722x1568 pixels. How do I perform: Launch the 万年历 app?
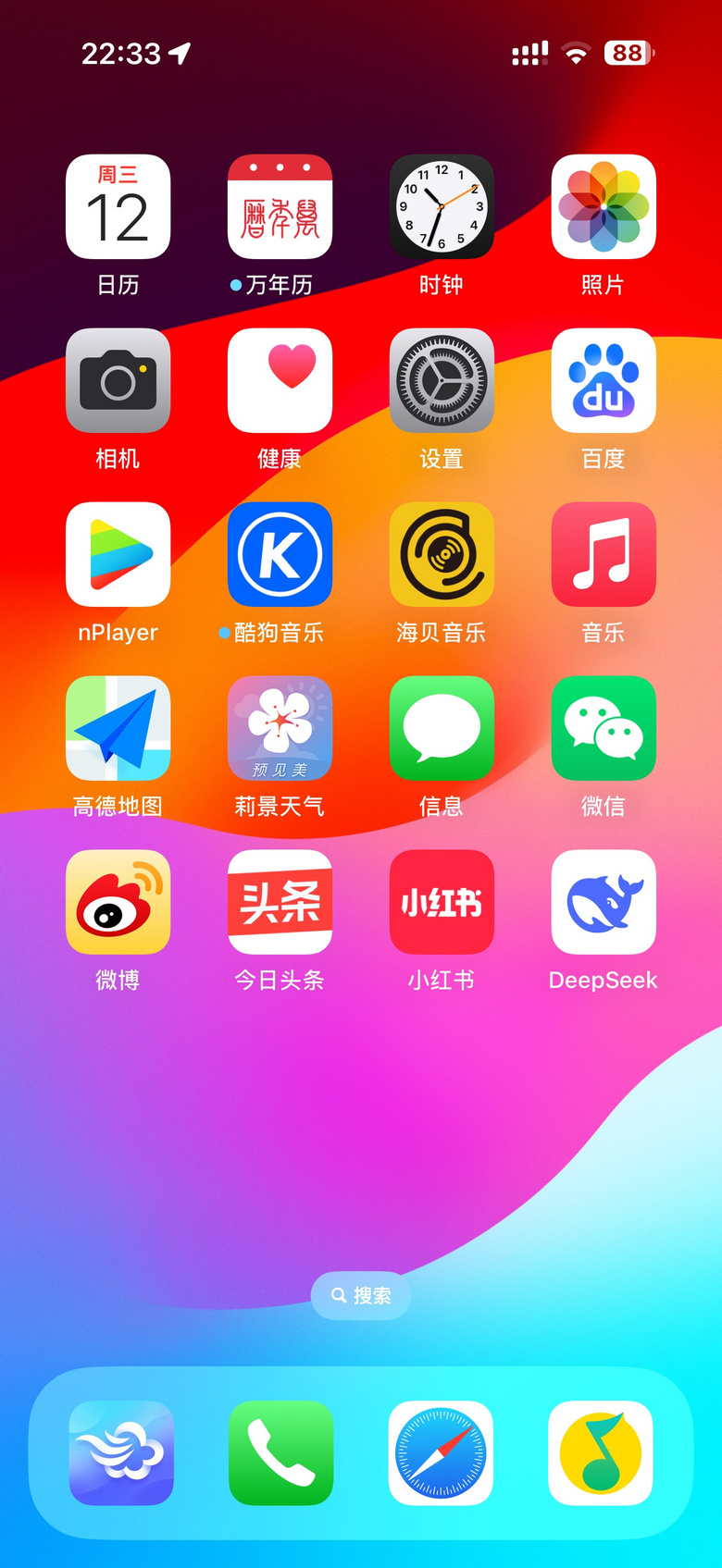(x=280, y=207)
